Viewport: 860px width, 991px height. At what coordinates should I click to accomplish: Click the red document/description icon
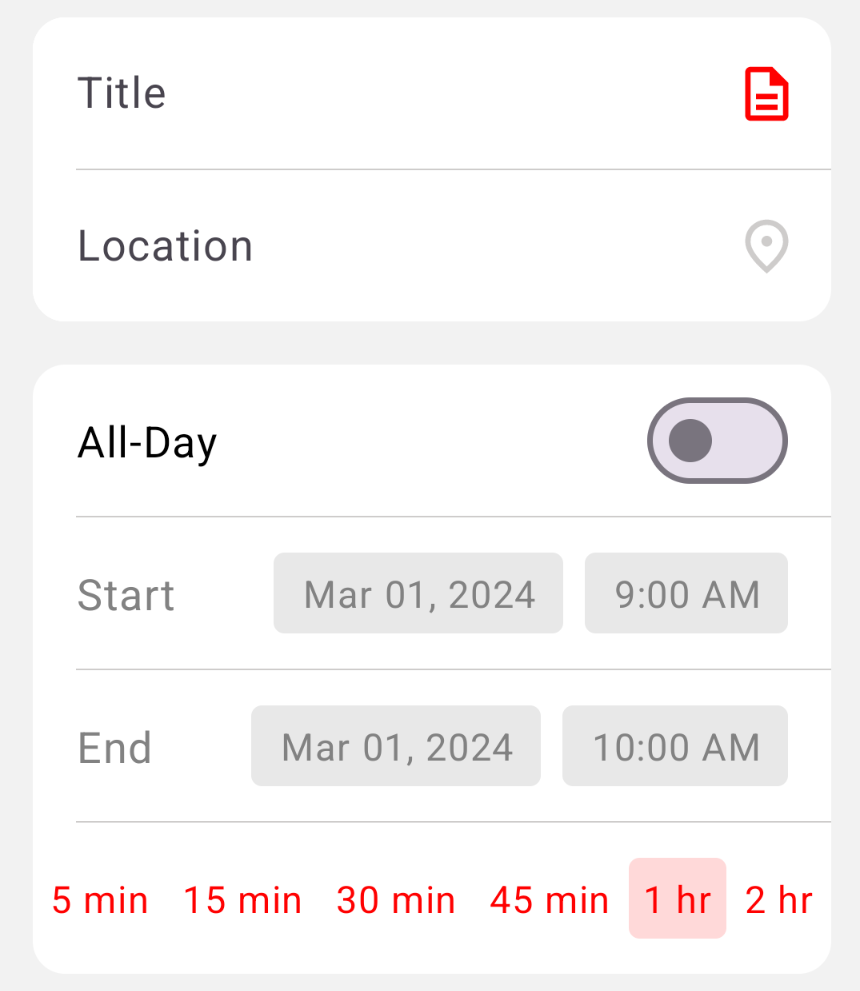pos(766,94)
